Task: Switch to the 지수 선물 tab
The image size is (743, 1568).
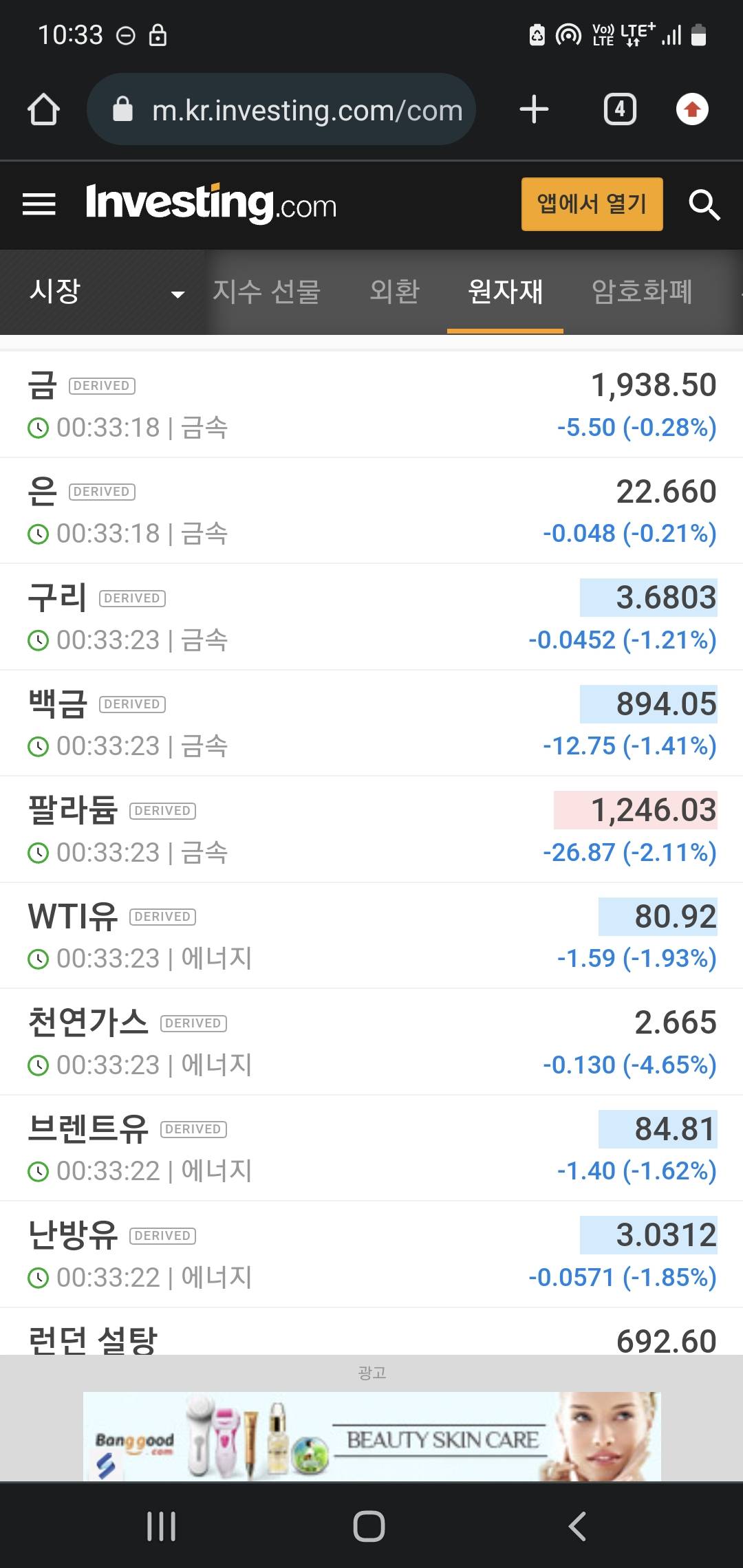Action: (x=266, y=292)
